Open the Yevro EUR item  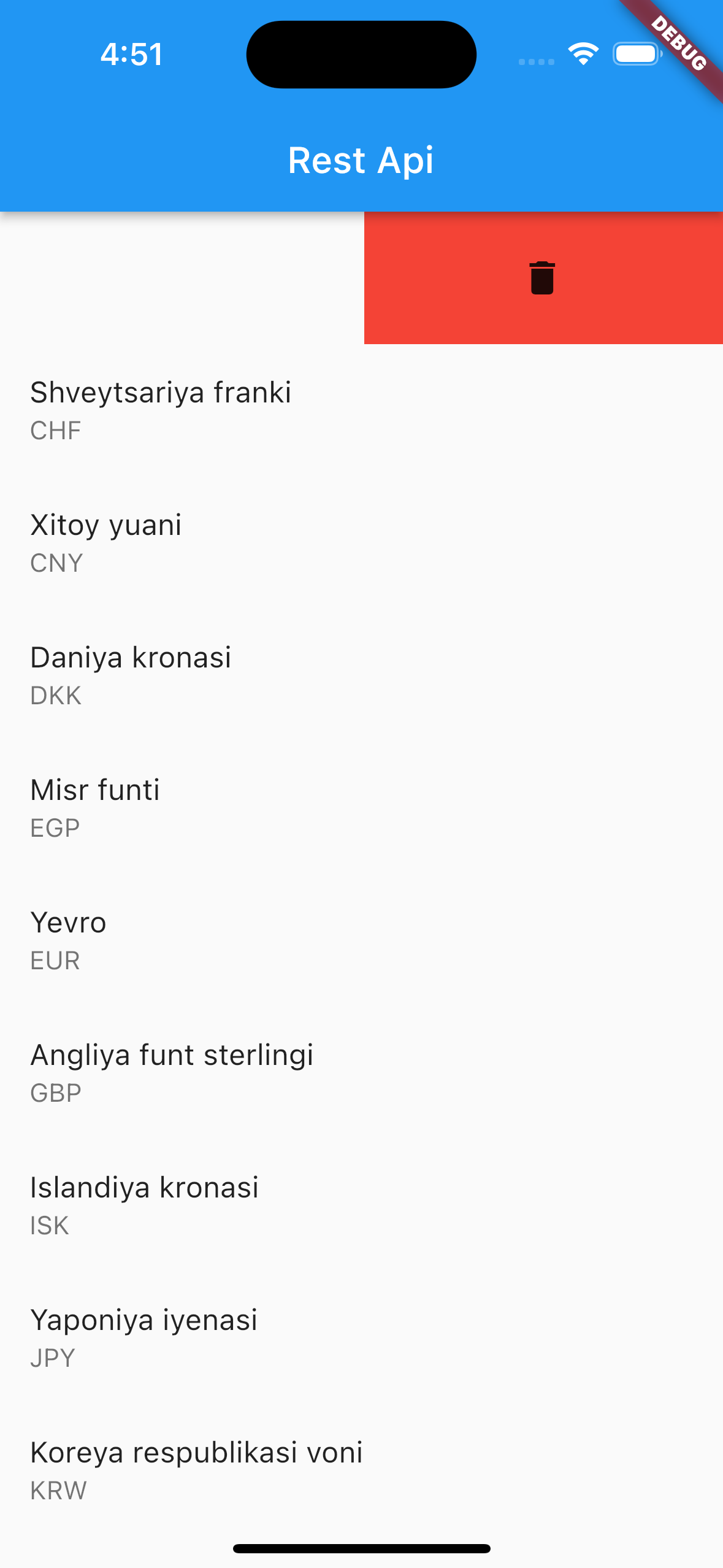tap(68, 940)
